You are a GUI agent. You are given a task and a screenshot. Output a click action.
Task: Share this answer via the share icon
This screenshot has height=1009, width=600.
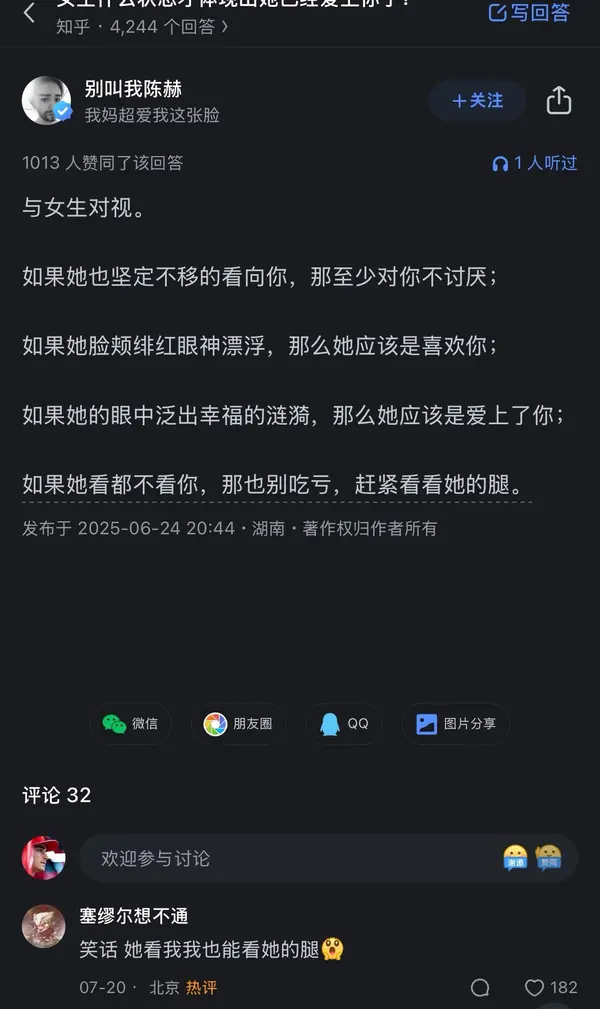tap(559, 101)
